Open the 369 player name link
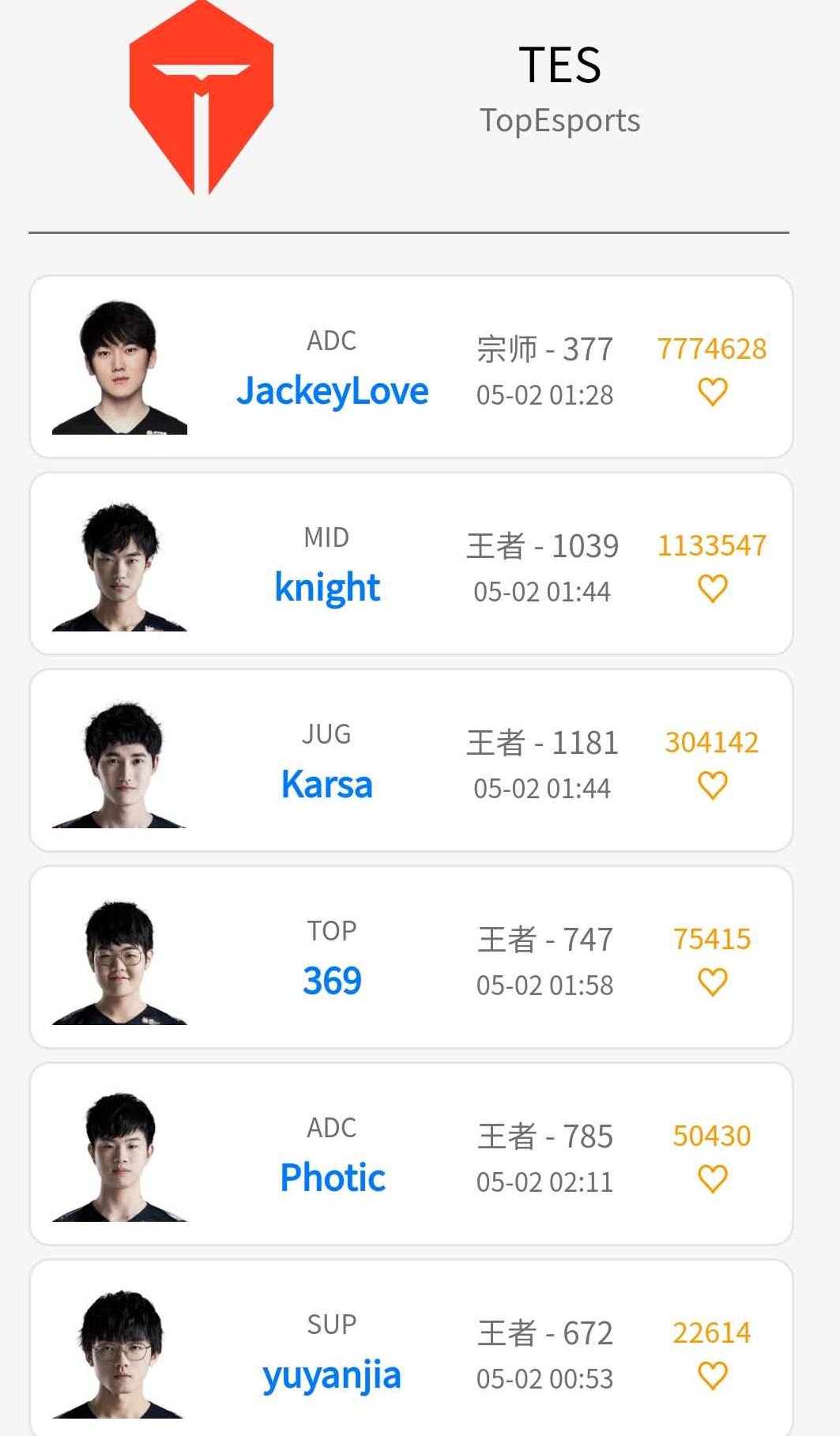Viewport: 840px width, 1436px height. pos(332,982)
